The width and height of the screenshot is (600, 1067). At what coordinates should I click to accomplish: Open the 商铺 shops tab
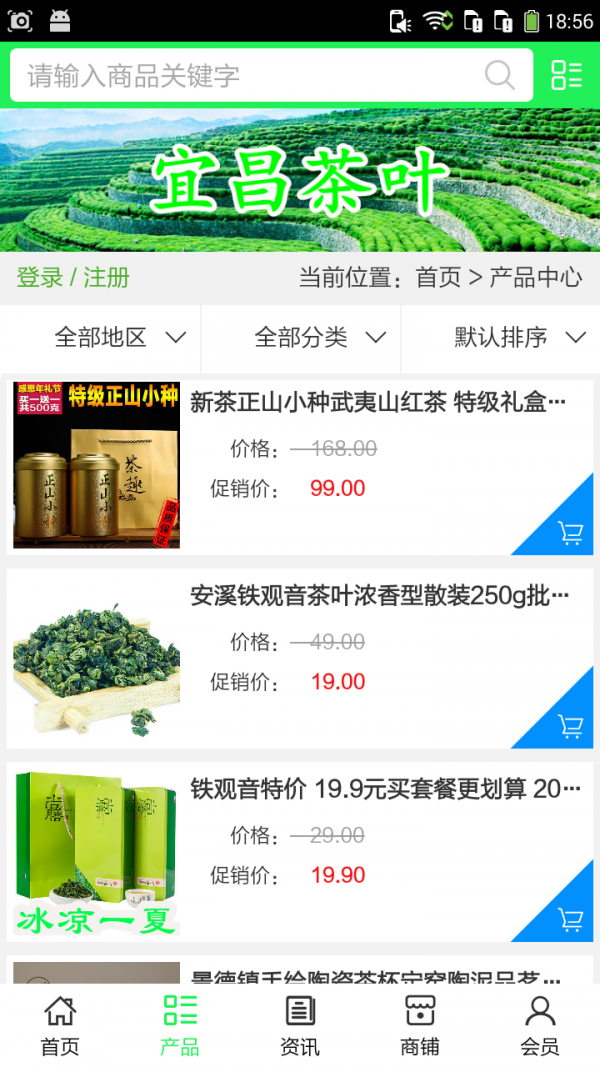(420, 1025)
